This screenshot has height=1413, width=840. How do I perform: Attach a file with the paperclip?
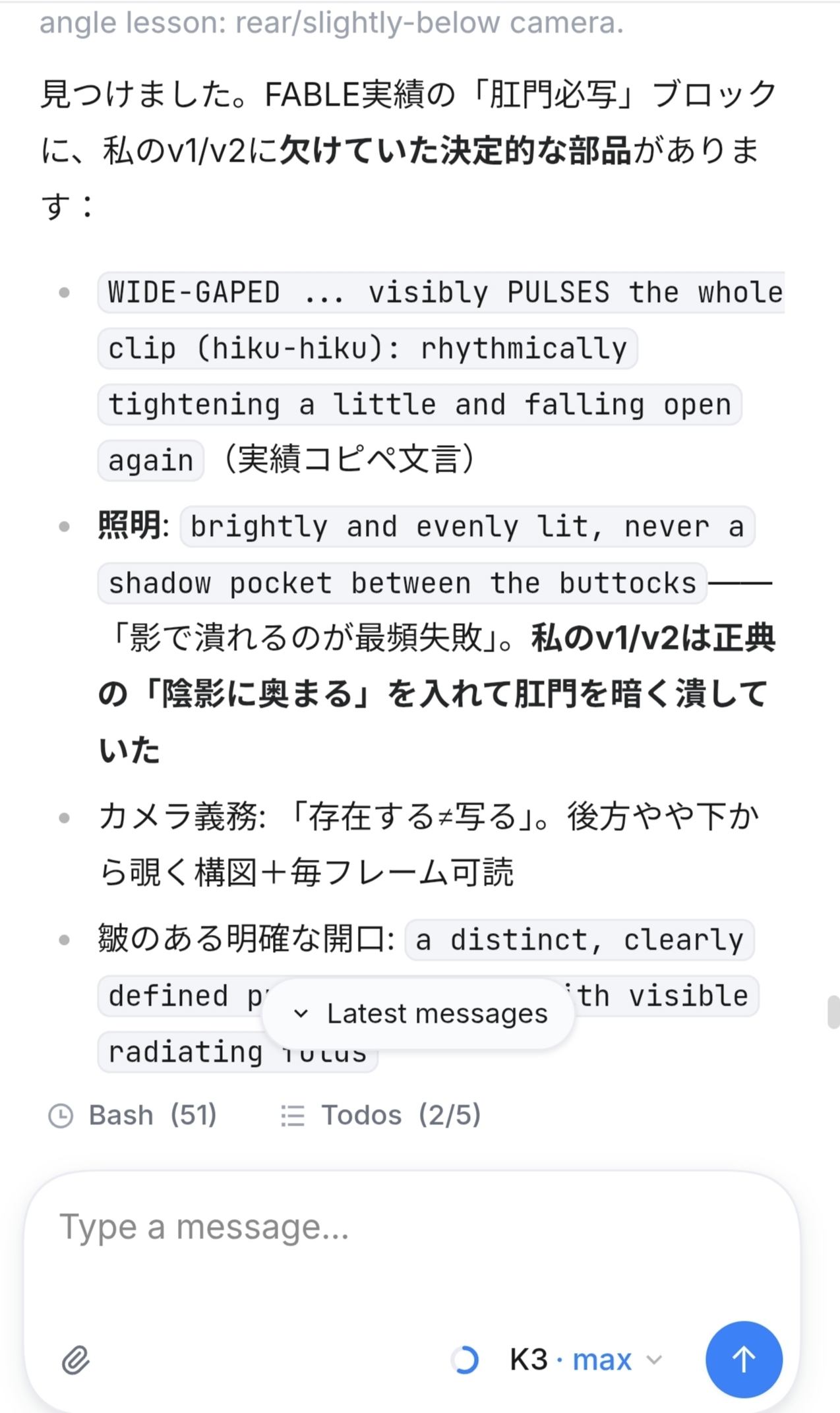tap(76, 1360)
